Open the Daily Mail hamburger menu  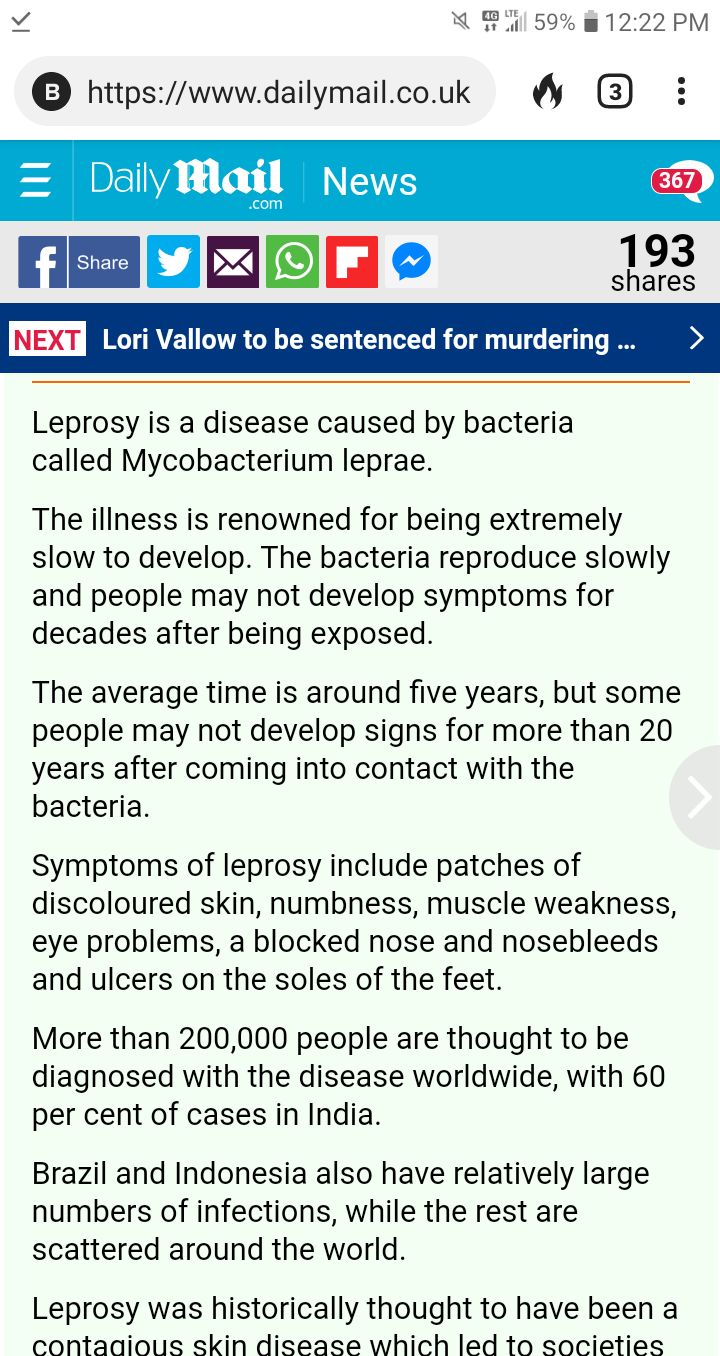(36, 181)
